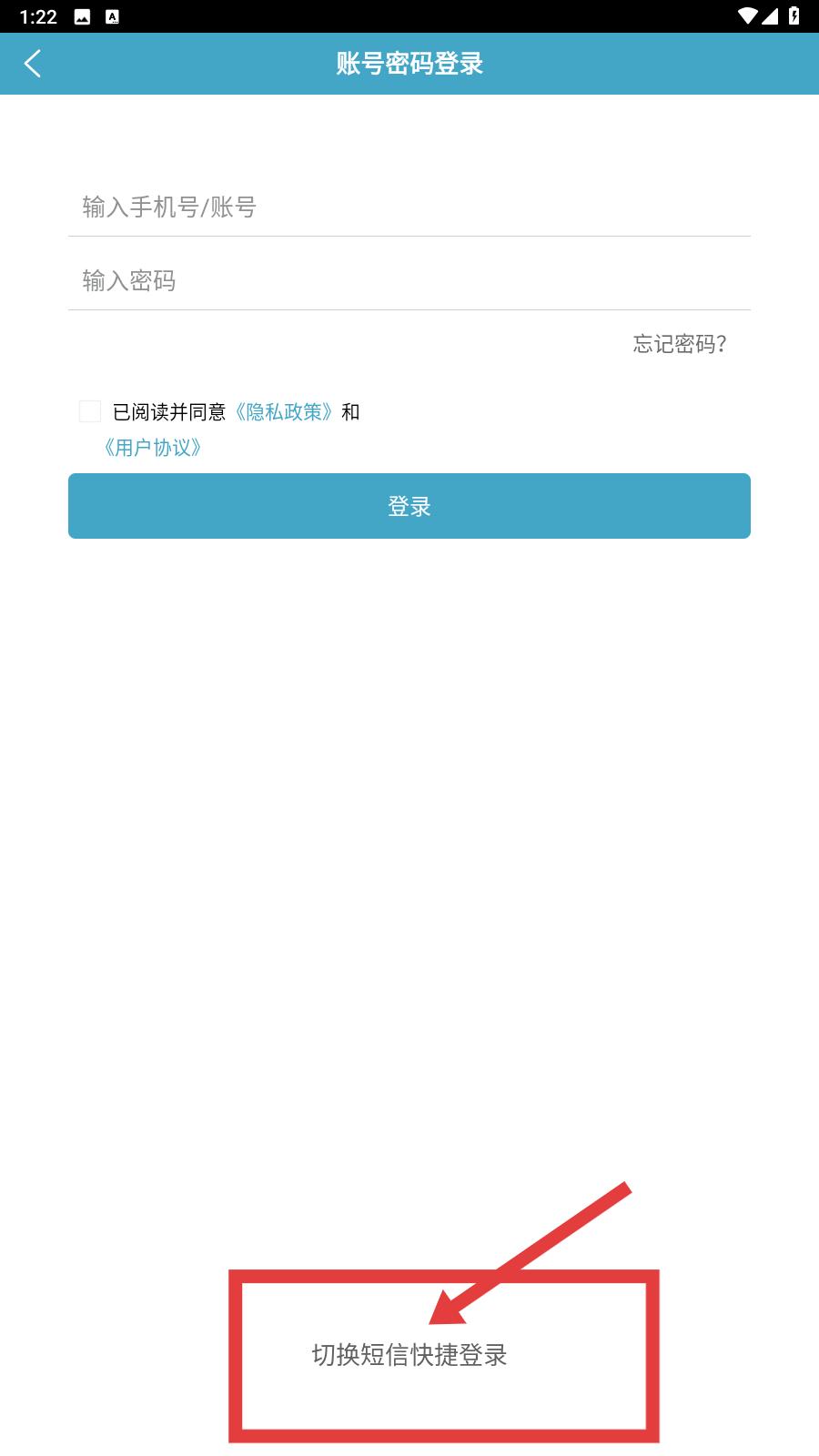The height and width of the screenshot is (1456, 819).
Task: Check the agreement checkbox
Action: [x=90, y=411]
